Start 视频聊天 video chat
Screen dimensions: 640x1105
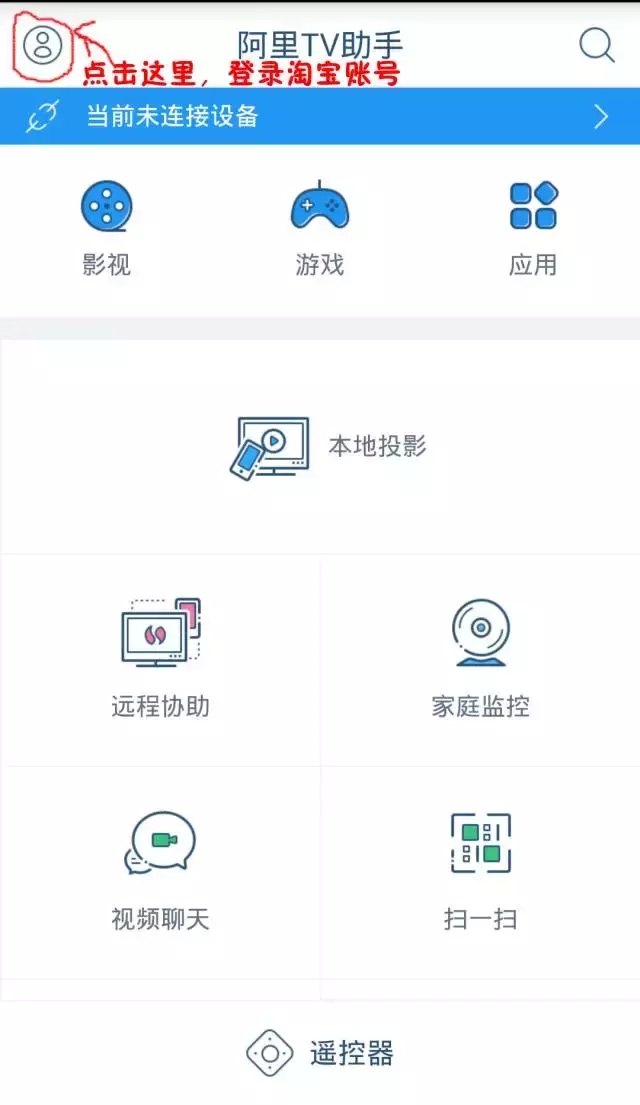161,872
